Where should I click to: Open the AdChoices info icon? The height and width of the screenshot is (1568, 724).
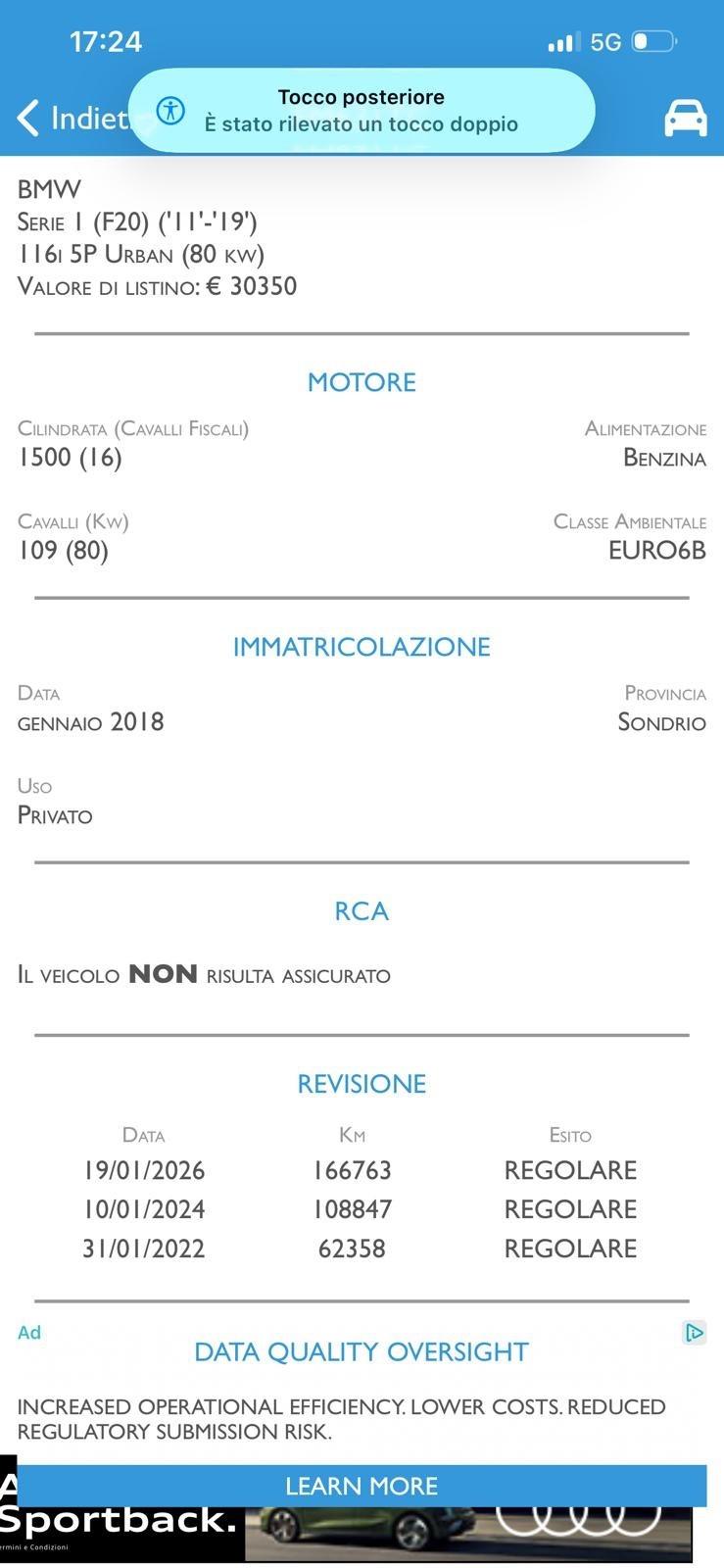(694, 1332)
